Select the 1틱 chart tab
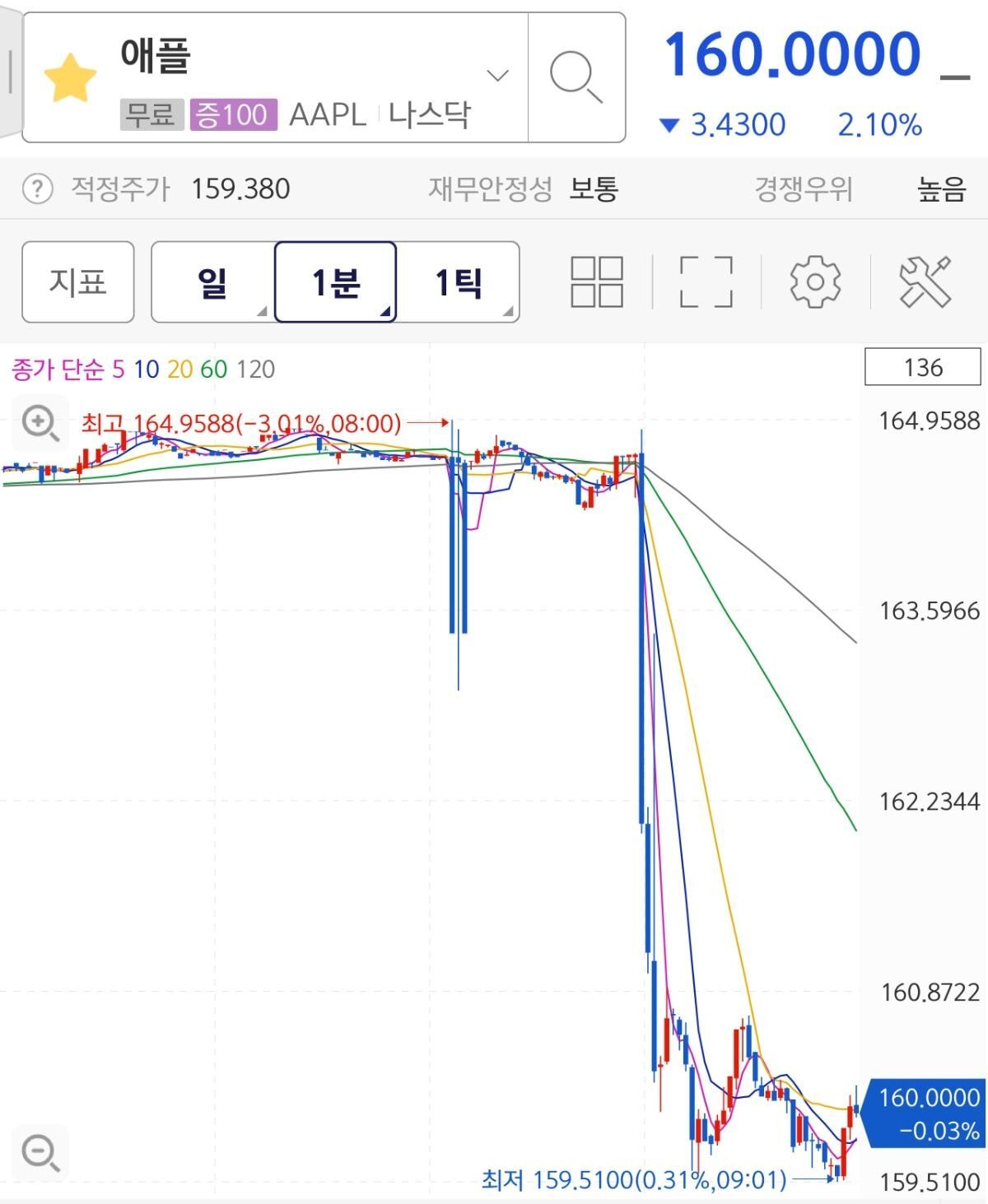 point(461,281)
